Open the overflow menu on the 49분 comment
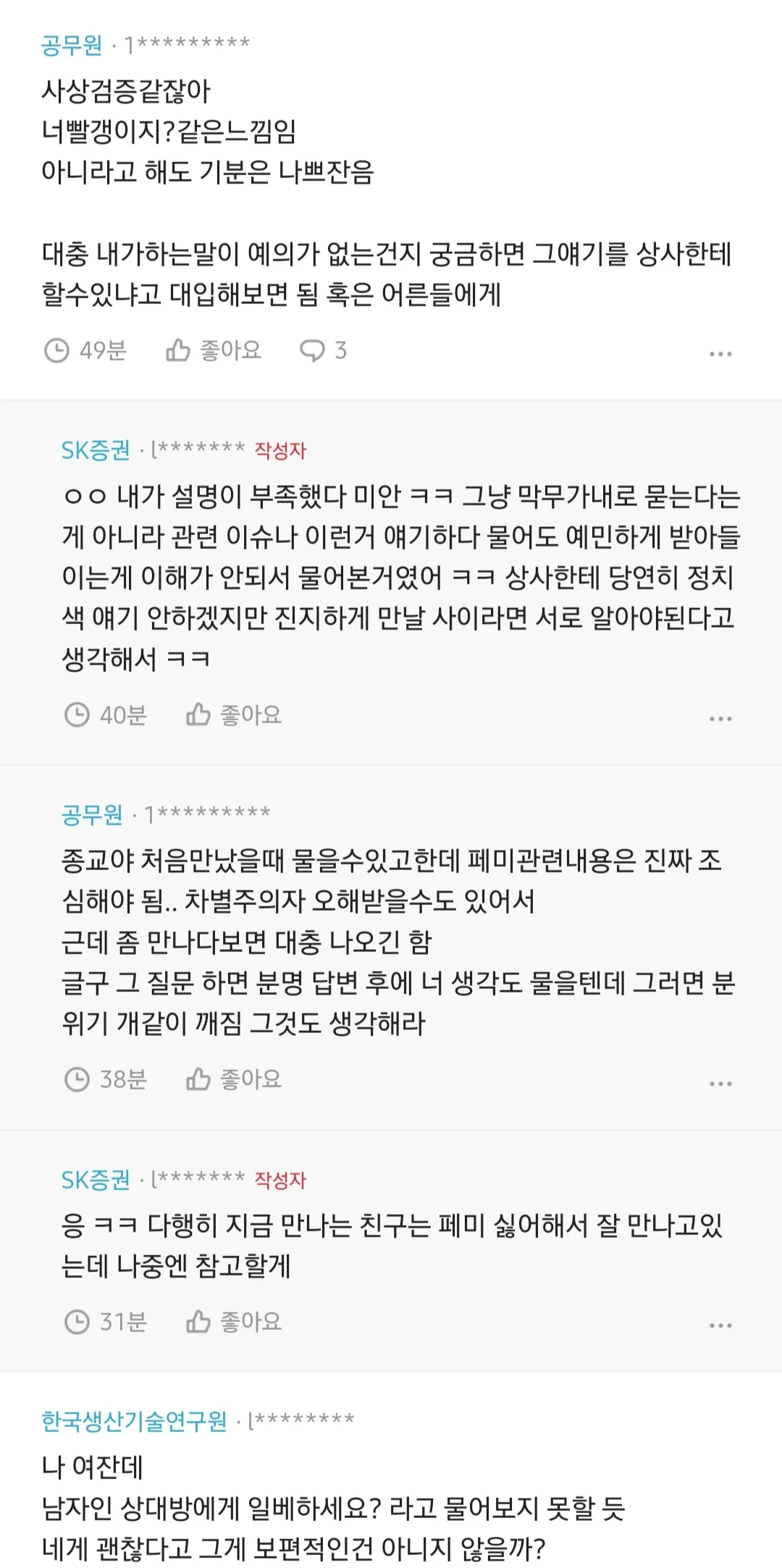The height and width of the screenshot is (1568, 782). pos(720,354)
